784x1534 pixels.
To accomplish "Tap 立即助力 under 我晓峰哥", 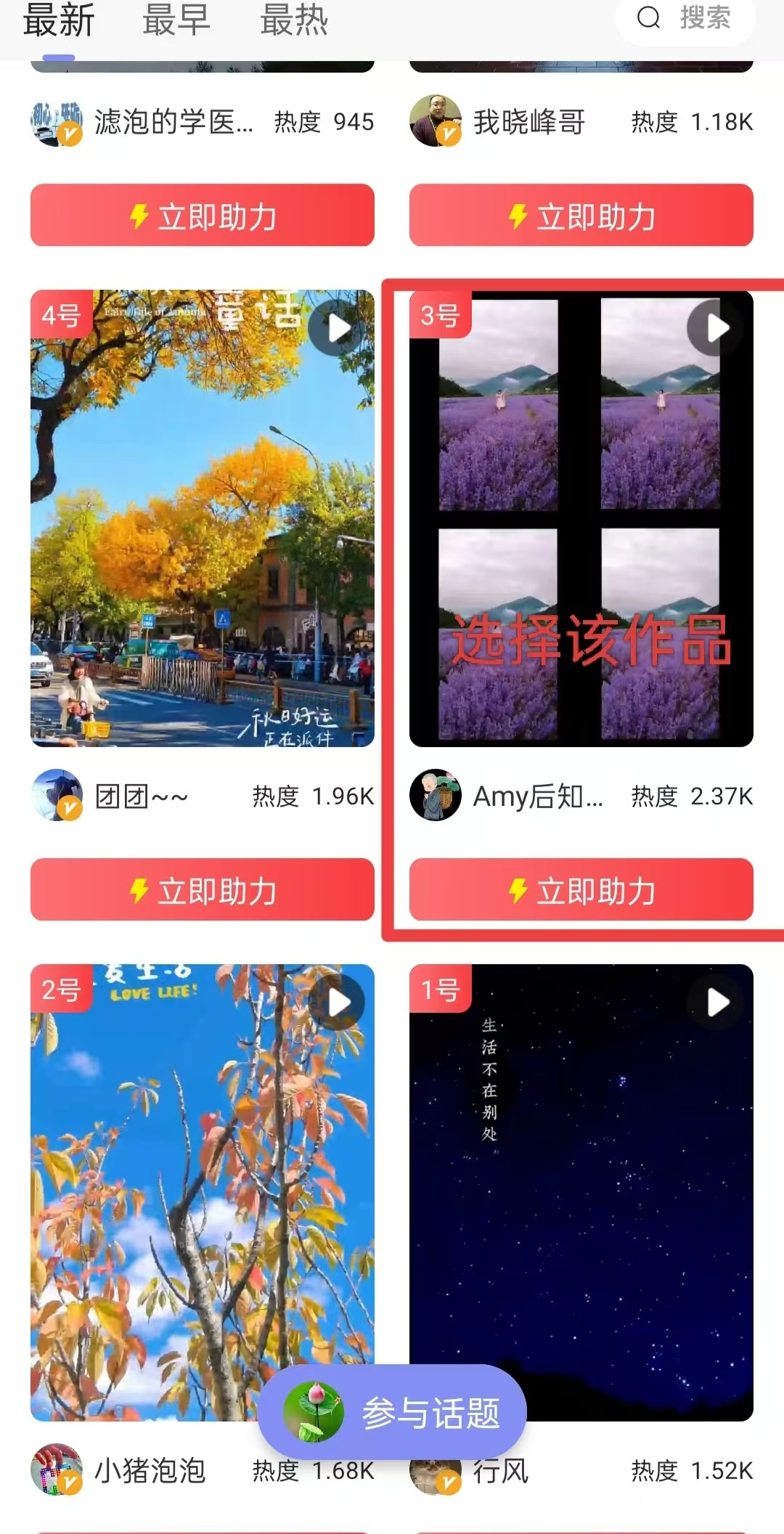I will [581, 216].
